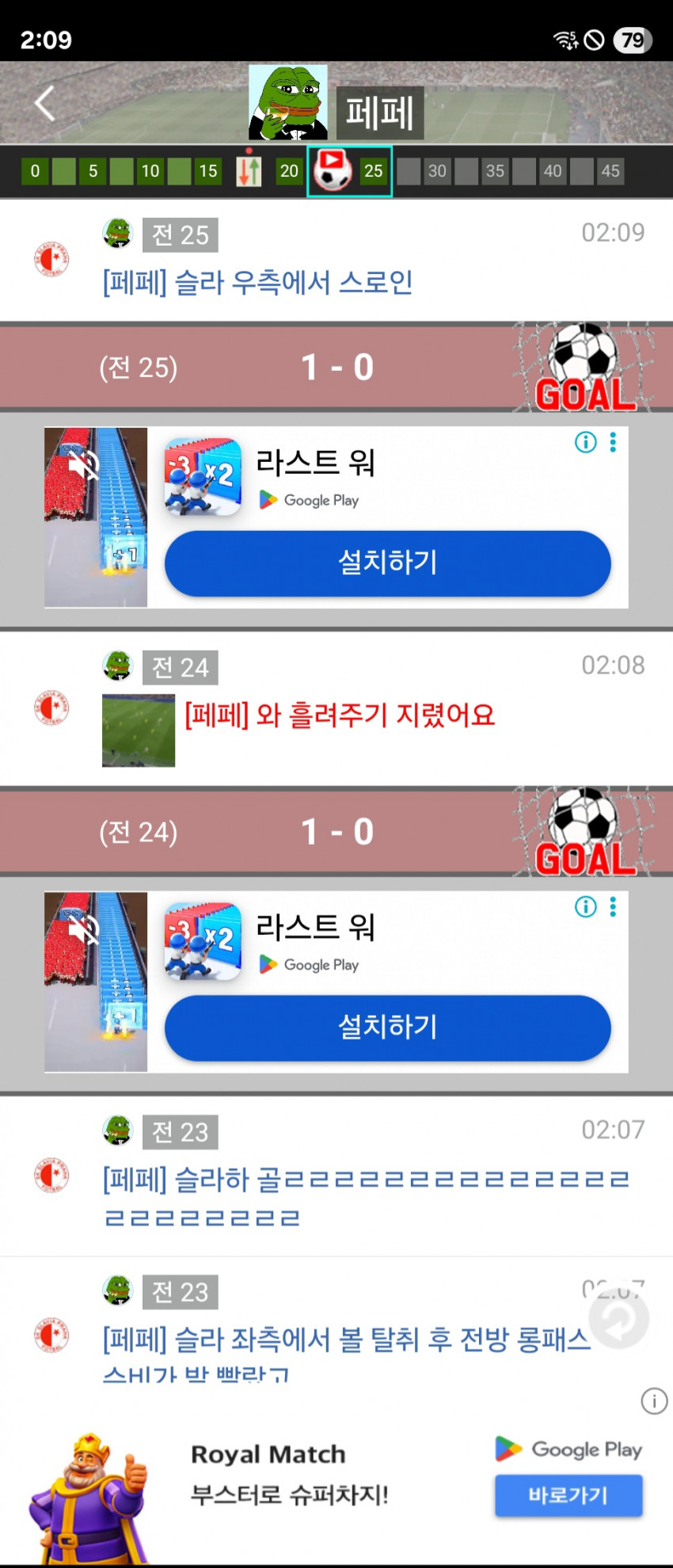Go back using the top-left arrow

coord(45,104)
